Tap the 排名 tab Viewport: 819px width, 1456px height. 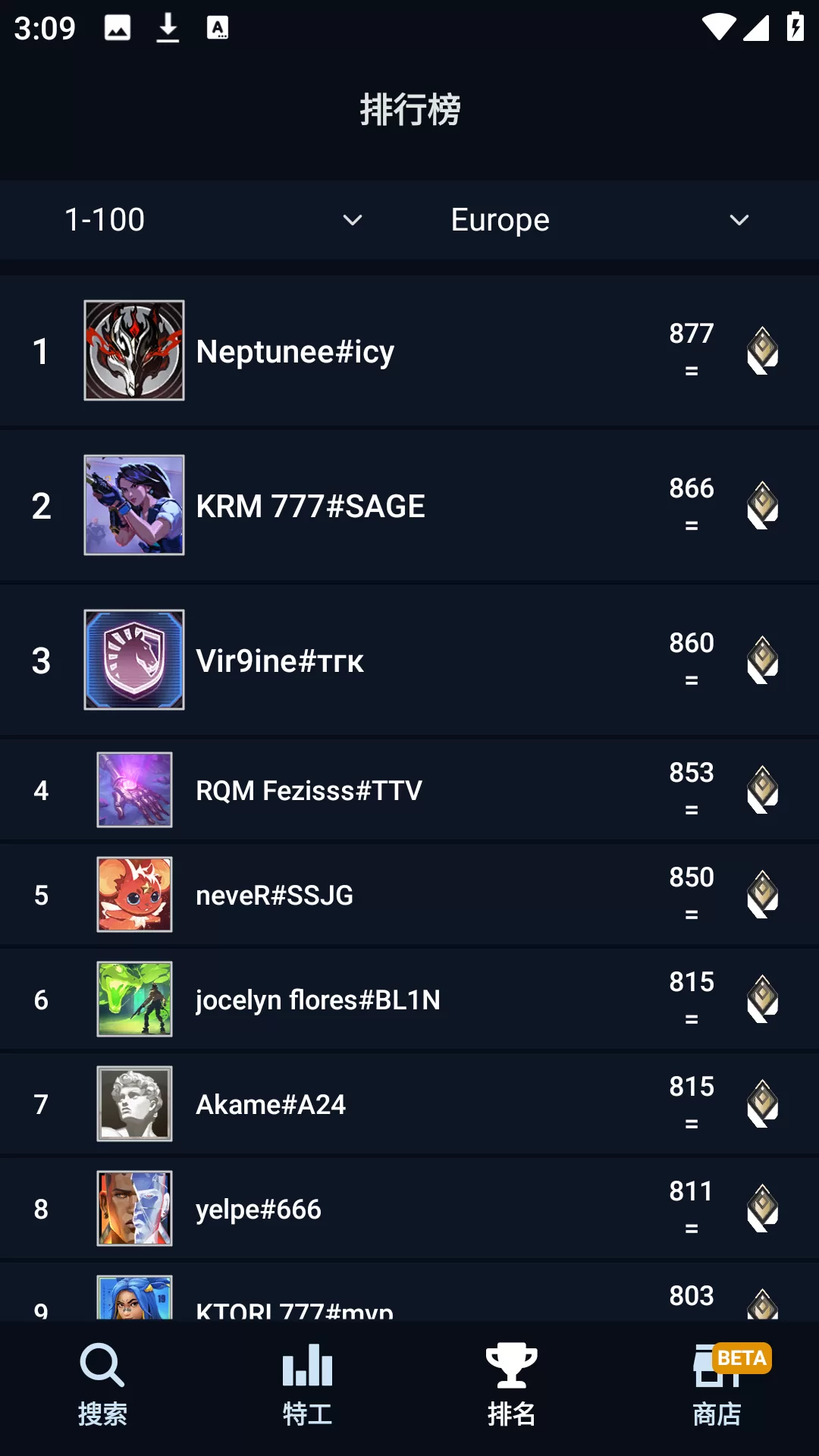[x=512, y=1385]
